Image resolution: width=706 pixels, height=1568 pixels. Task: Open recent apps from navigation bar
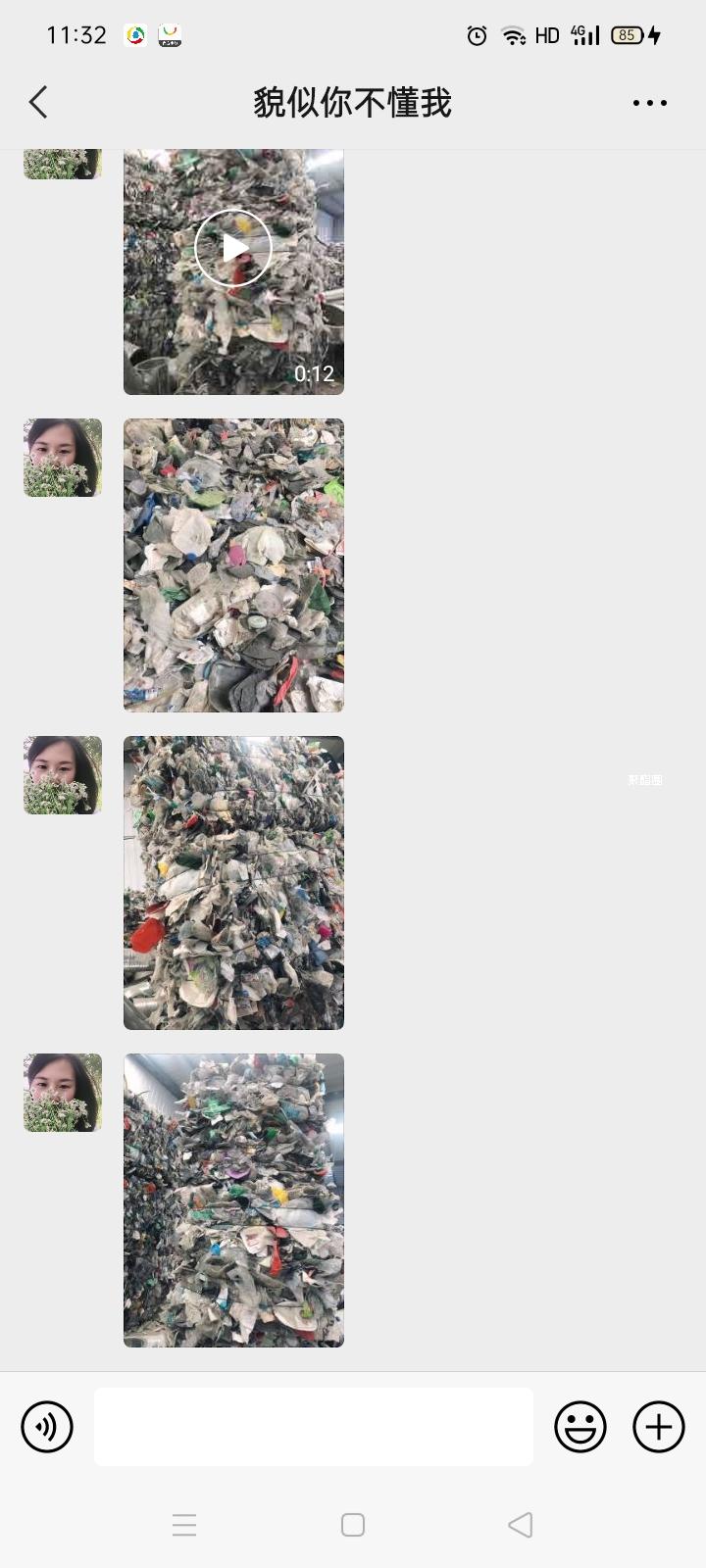tap(184, 1525)
